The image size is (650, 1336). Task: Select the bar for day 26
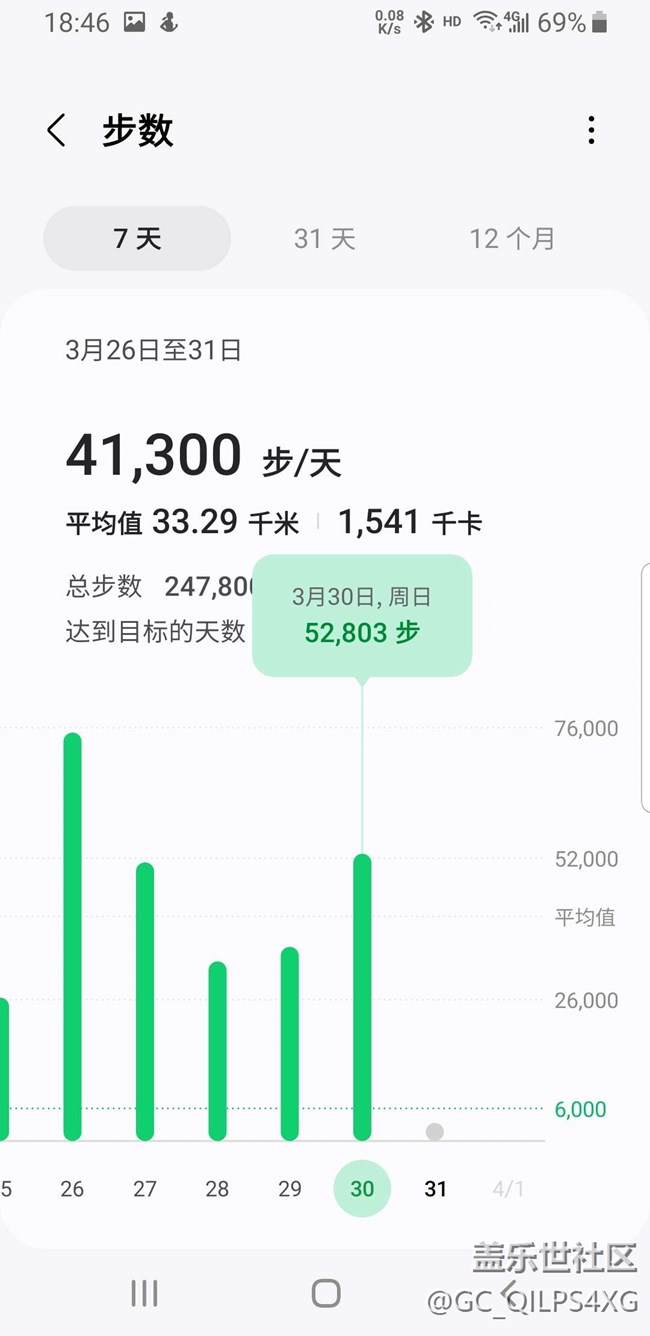(72, 936)
